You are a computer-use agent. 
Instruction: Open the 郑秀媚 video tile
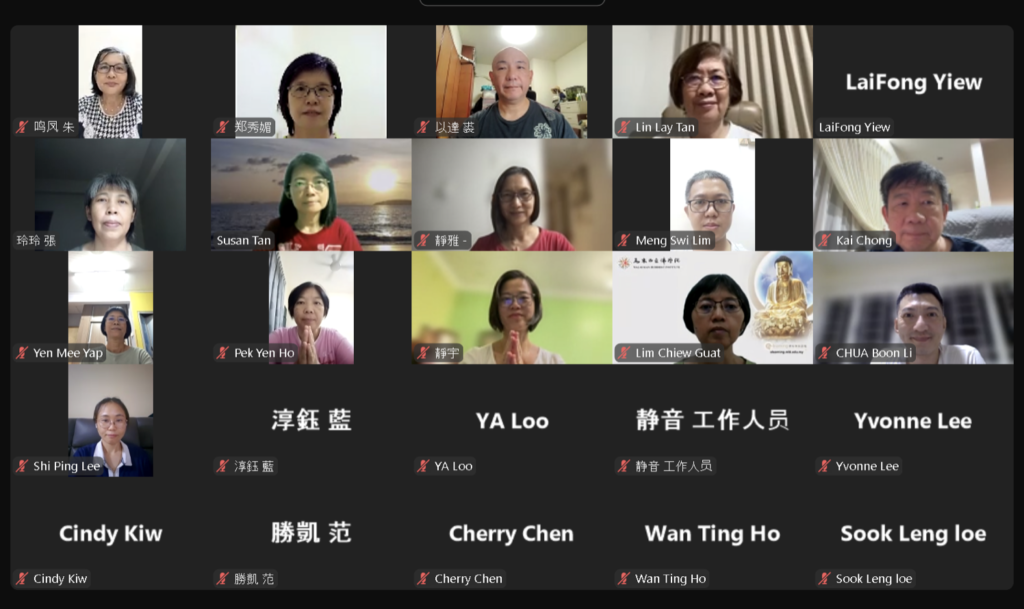pyautogui.click(x=311, y=81)
